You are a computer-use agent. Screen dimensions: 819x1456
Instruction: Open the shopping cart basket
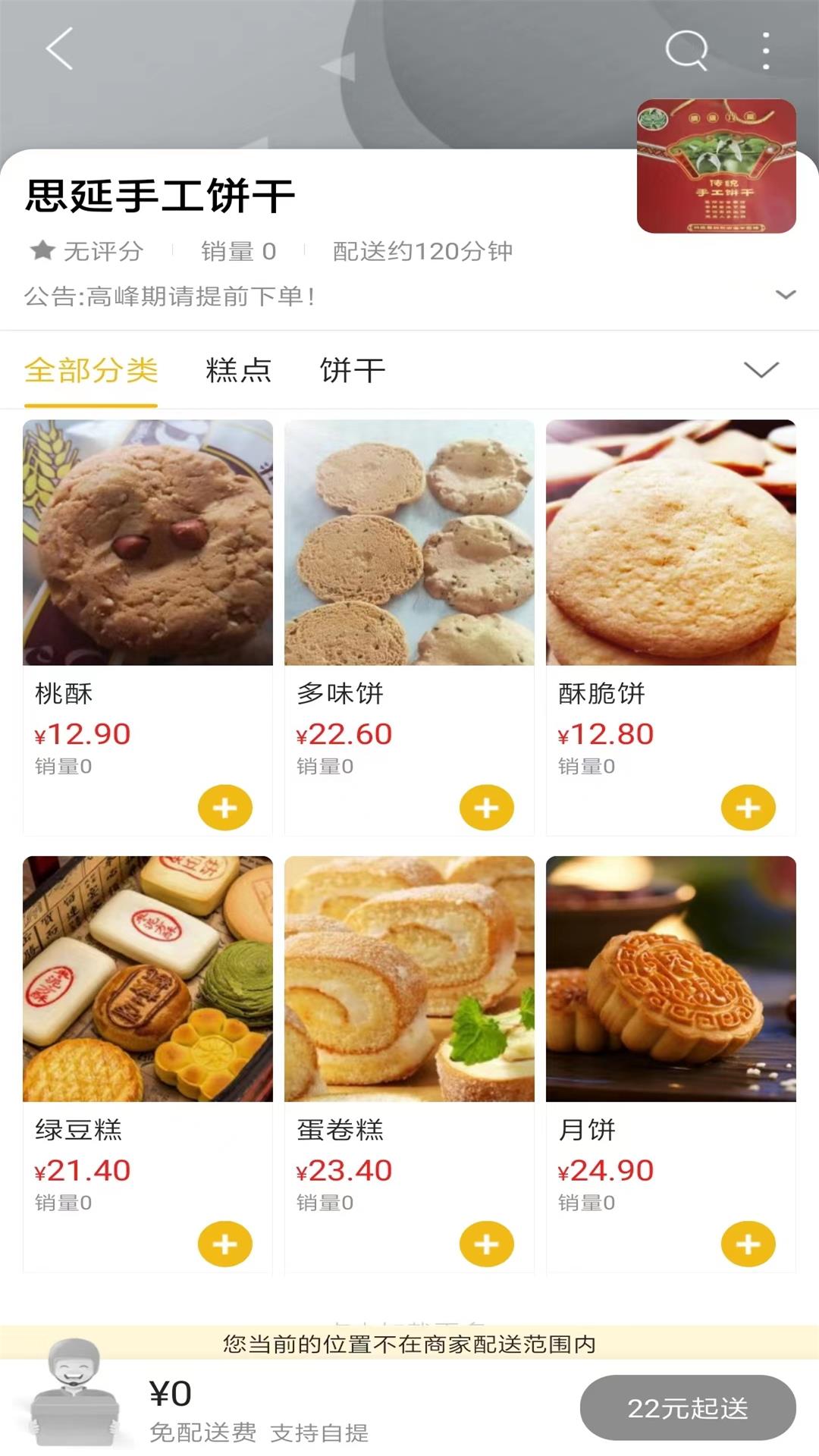(74, 1394)
